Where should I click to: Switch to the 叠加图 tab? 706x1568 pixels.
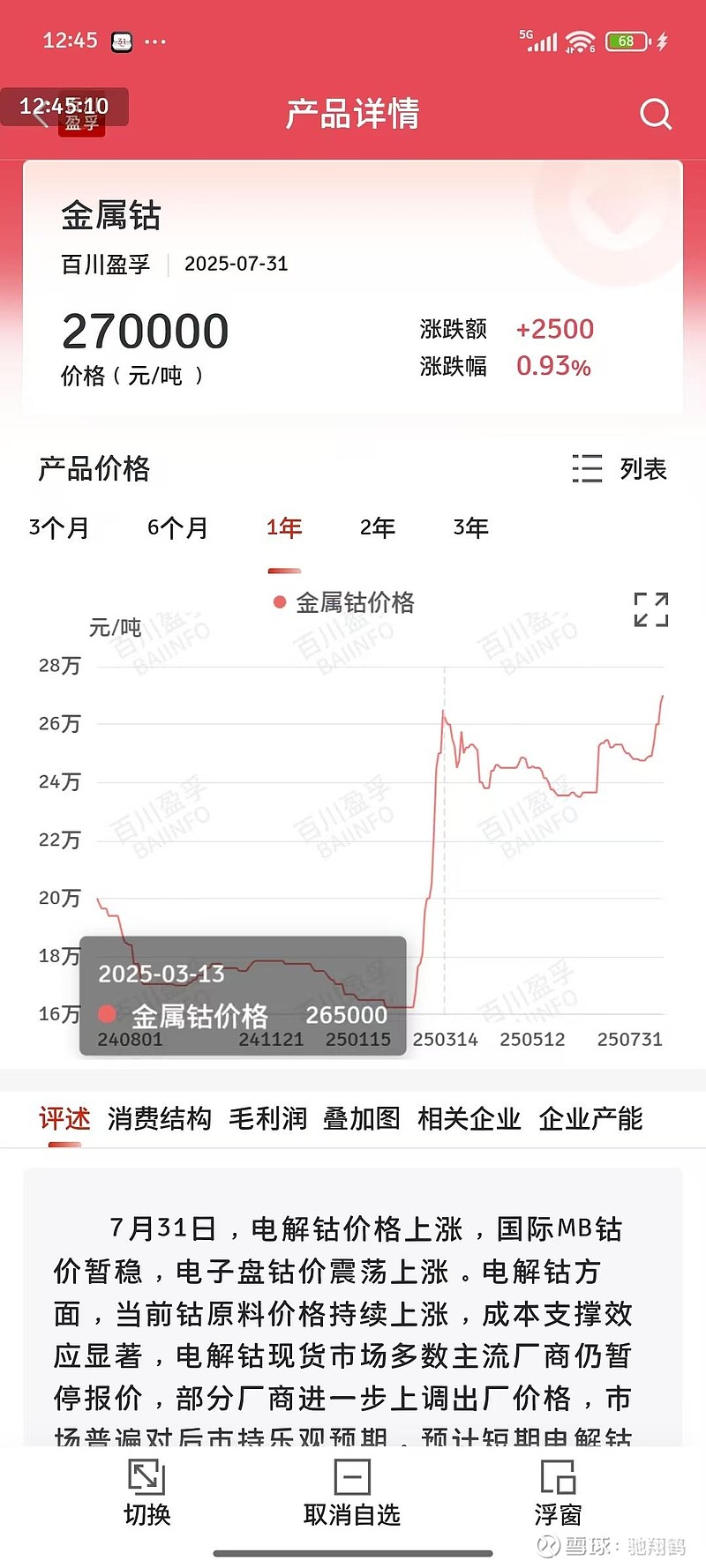point(362,1118)
